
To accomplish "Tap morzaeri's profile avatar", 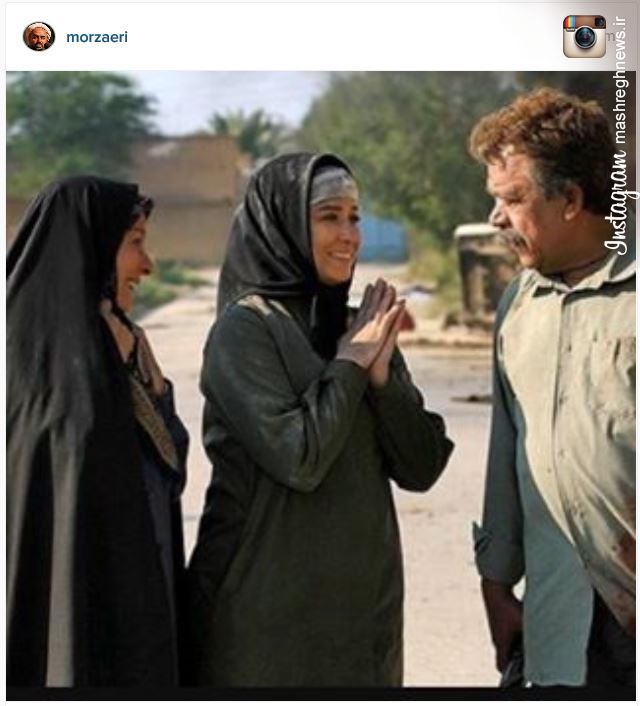I will coord(38,37).
